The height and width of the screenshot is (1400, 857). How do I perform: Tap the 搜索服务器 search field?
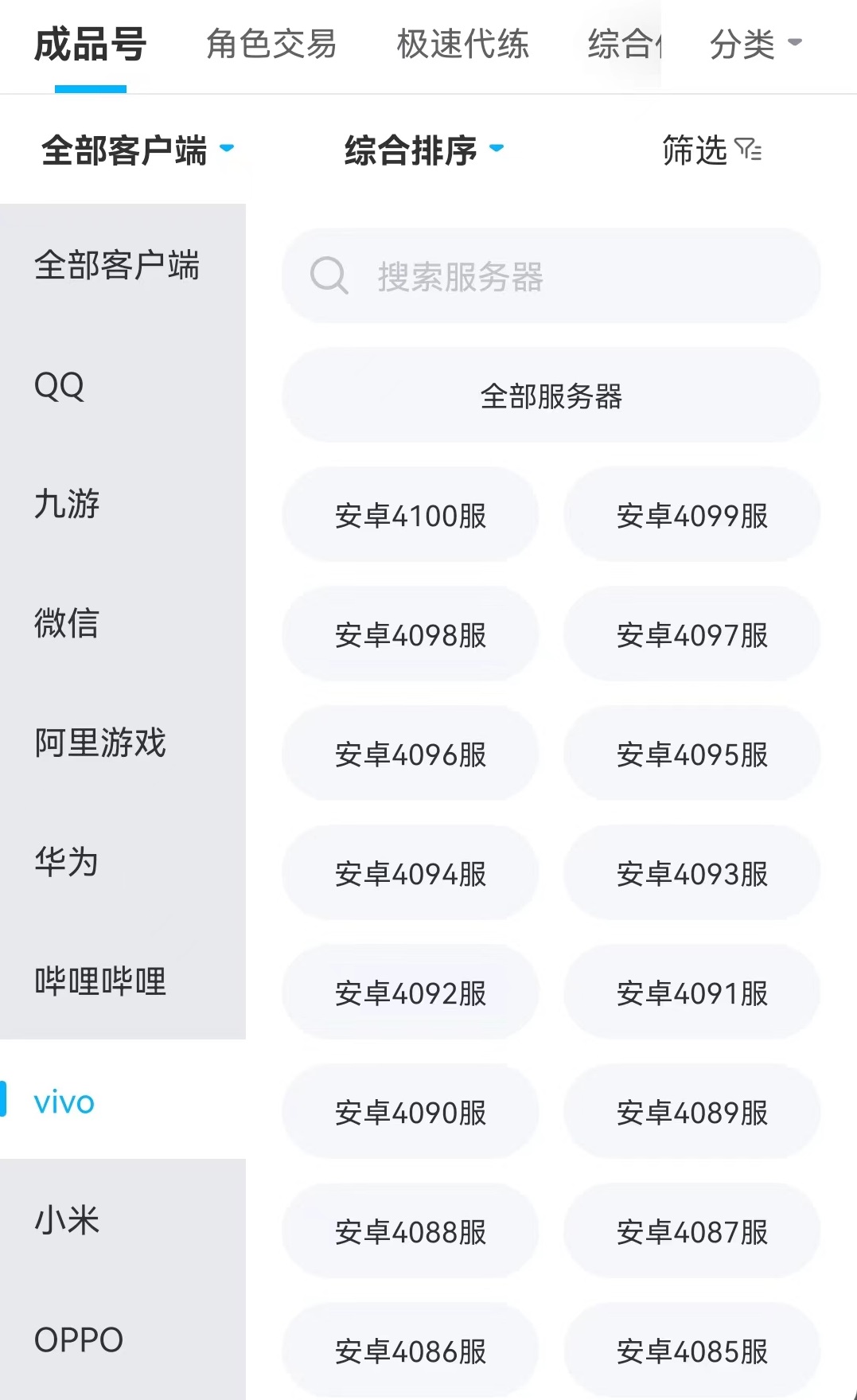click(551, 276)
